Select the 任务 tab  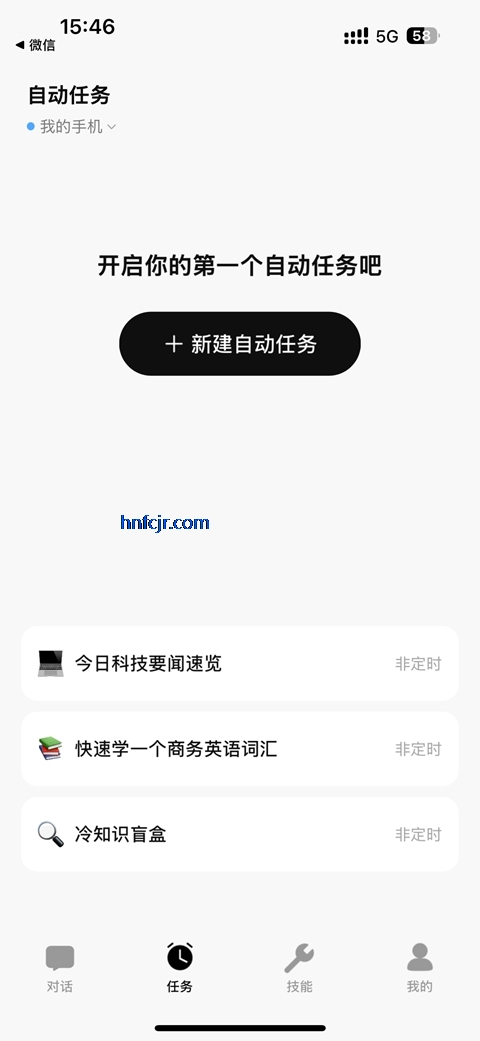180,969
